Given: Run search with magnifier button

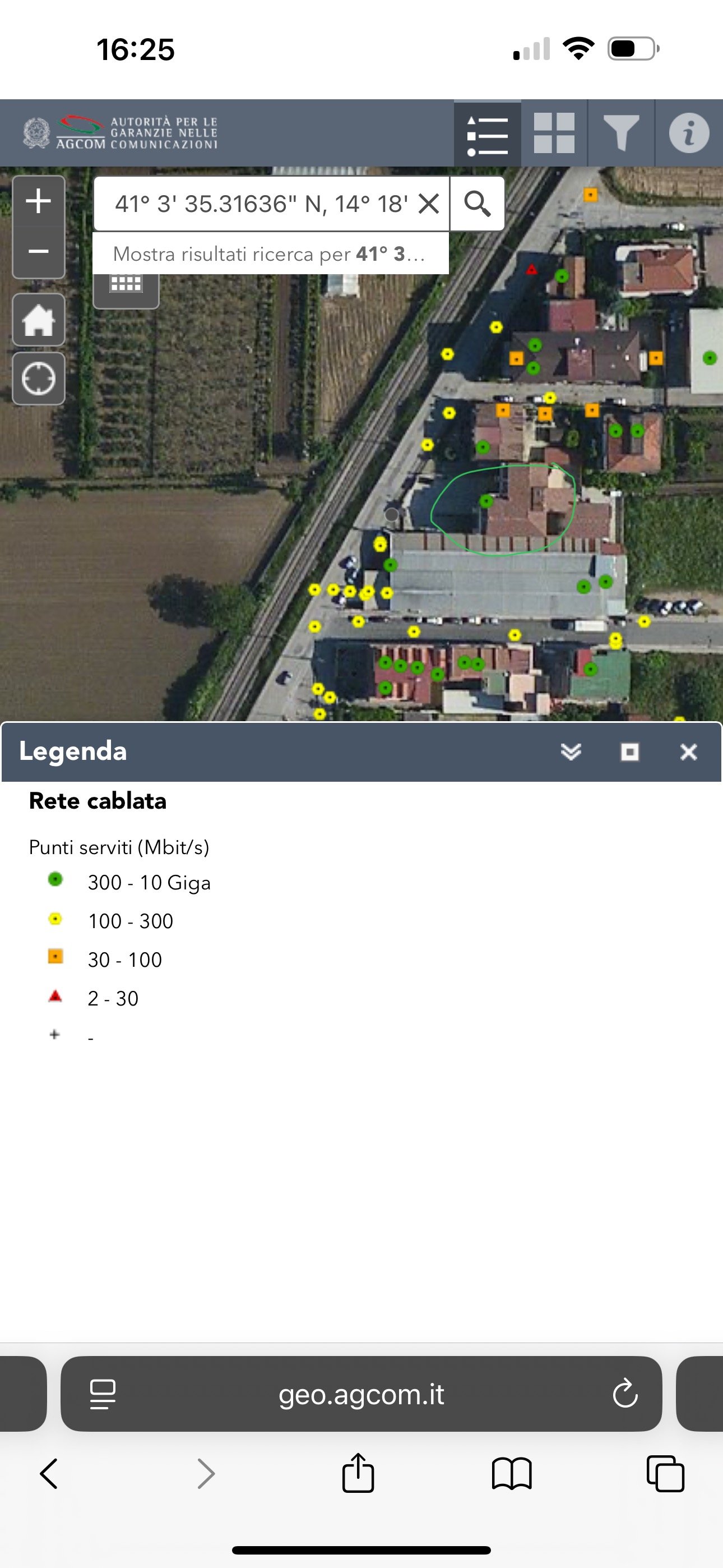Looking at the screenshot, I should click(x=477, y=204).
